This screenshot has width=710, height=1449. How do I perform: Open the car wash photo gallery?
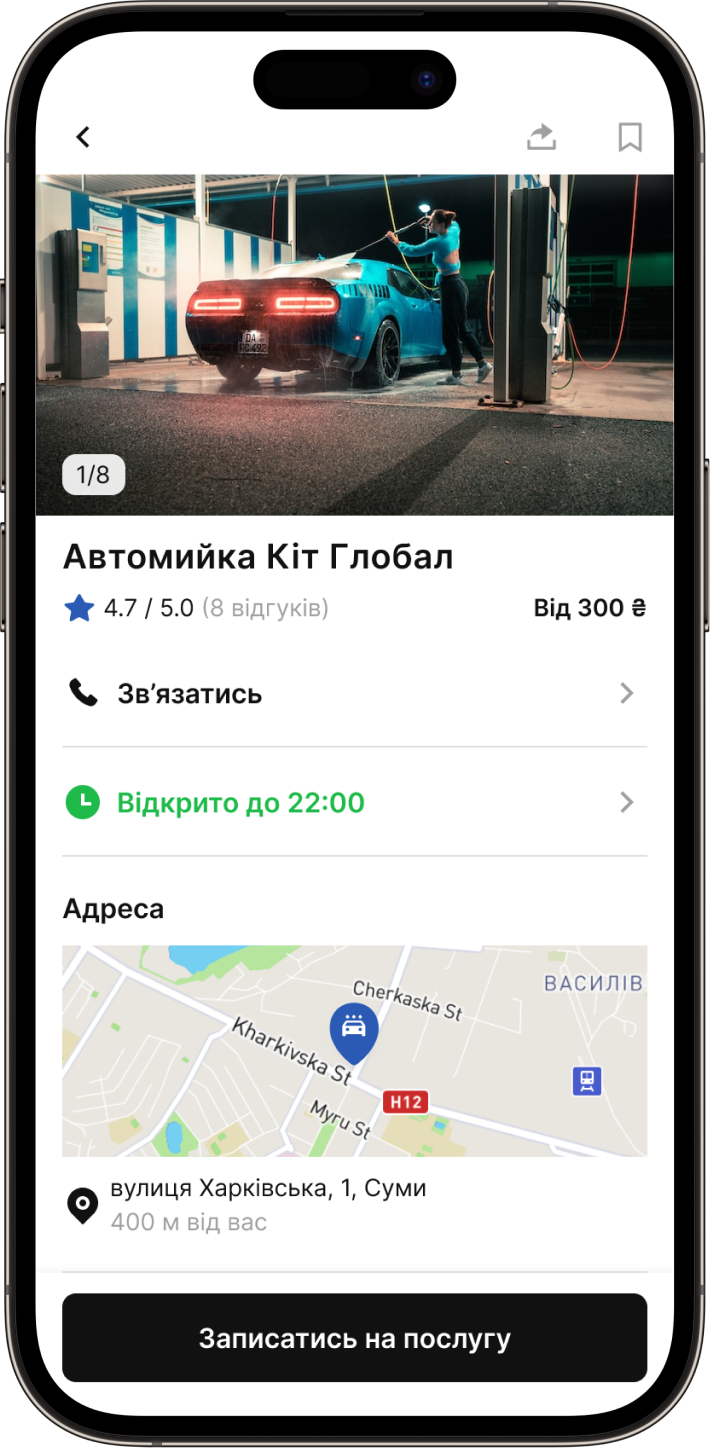click(x=355, y=344)
